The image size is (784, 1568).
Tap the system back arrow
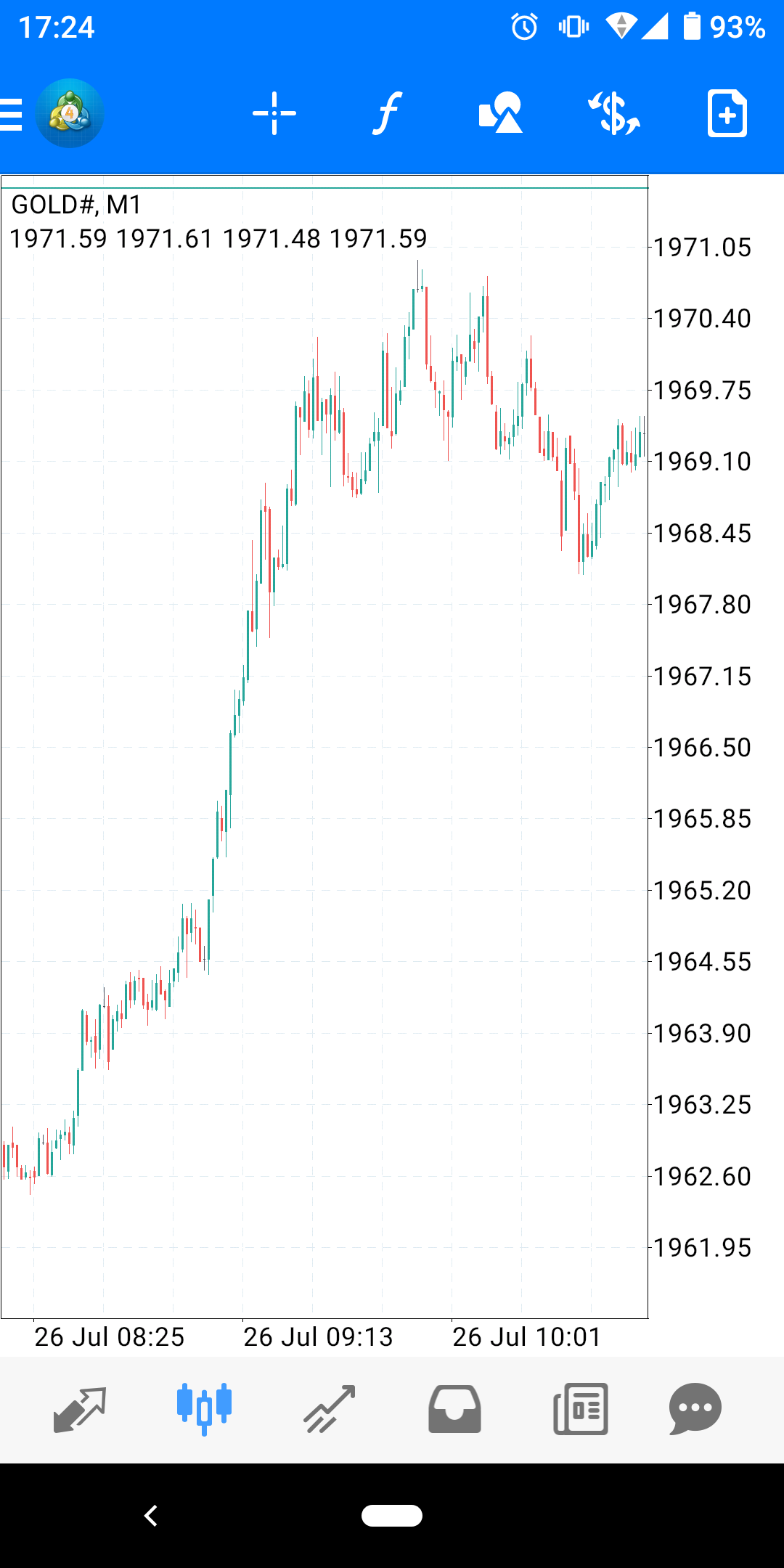click(x=151, y=1516)
